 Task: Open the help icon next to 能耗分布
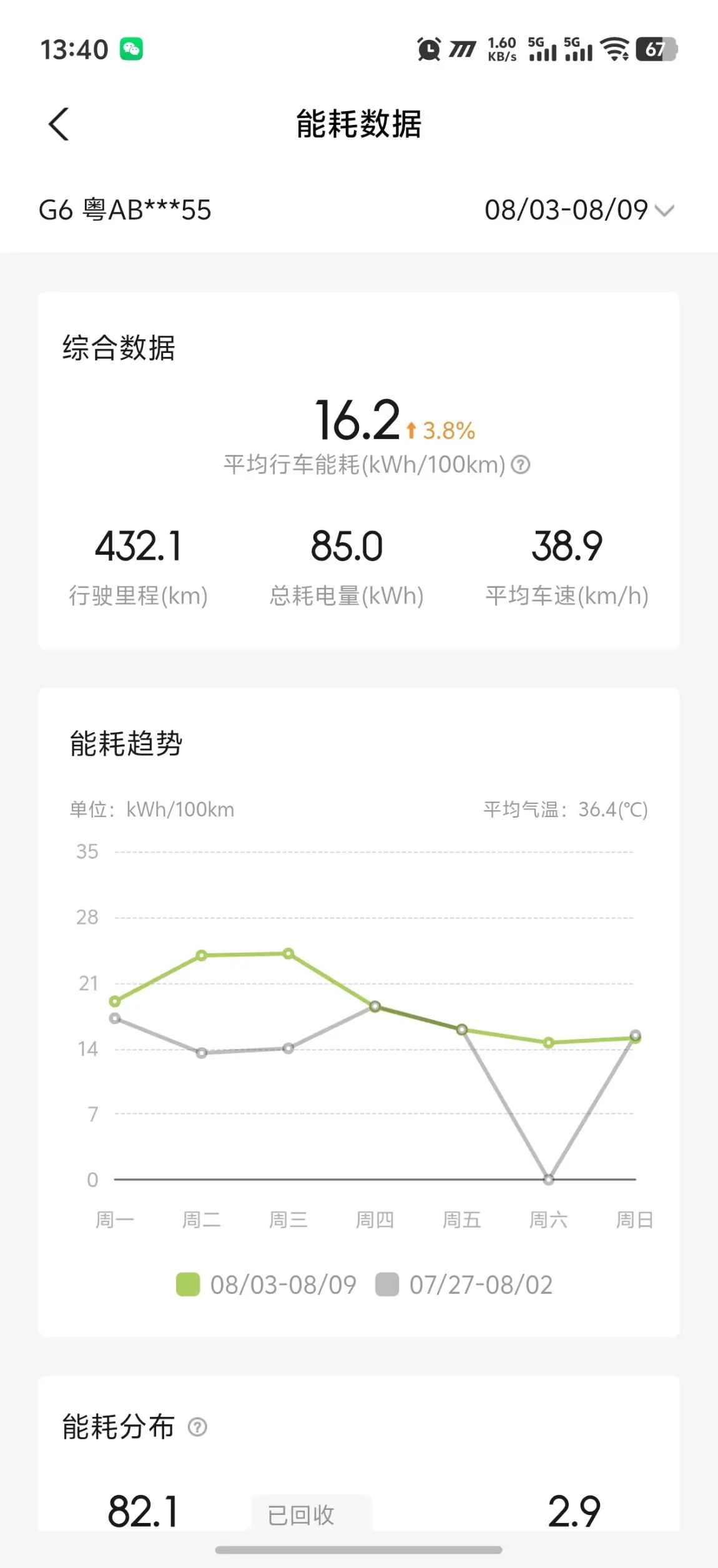198,1427
